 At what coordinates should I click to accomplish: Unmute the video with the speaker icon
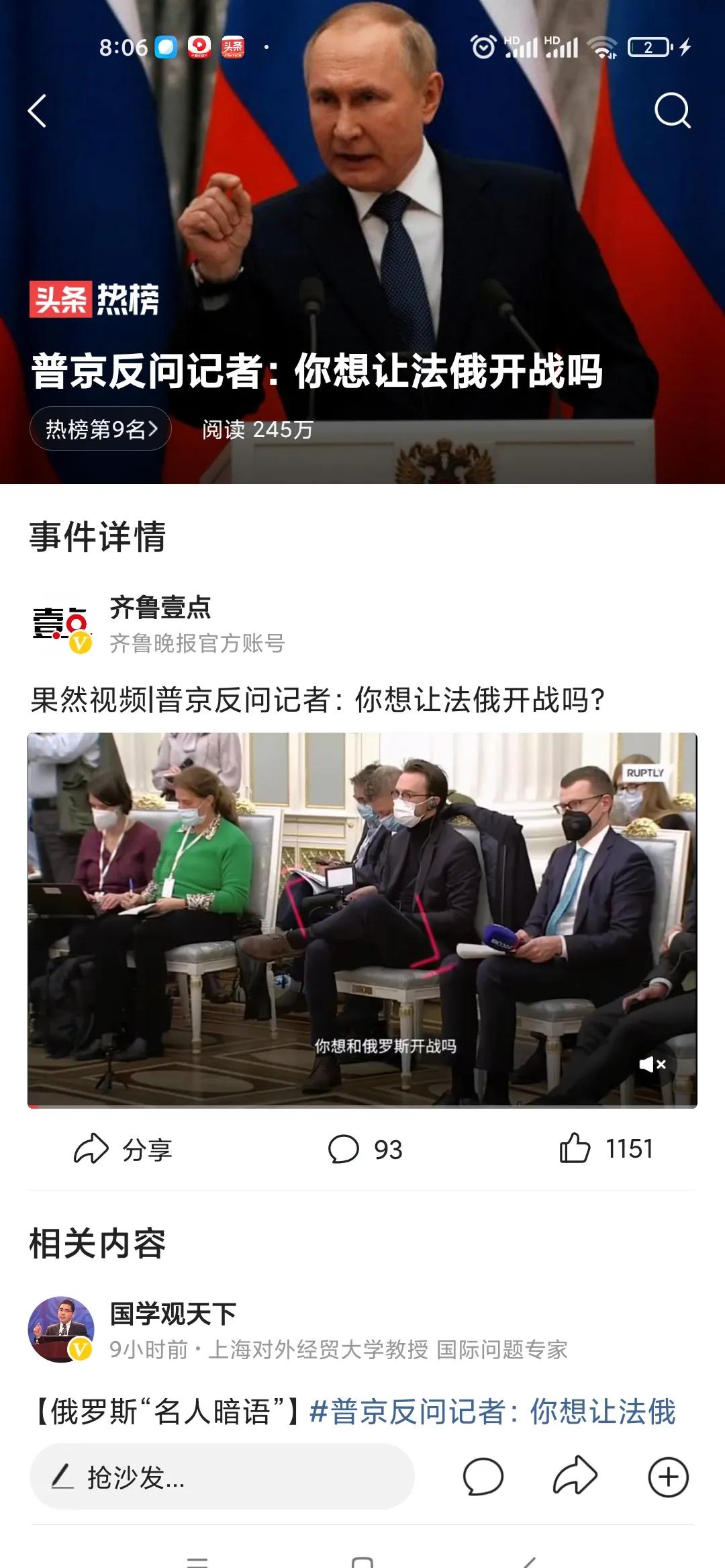pos(652,1064)
